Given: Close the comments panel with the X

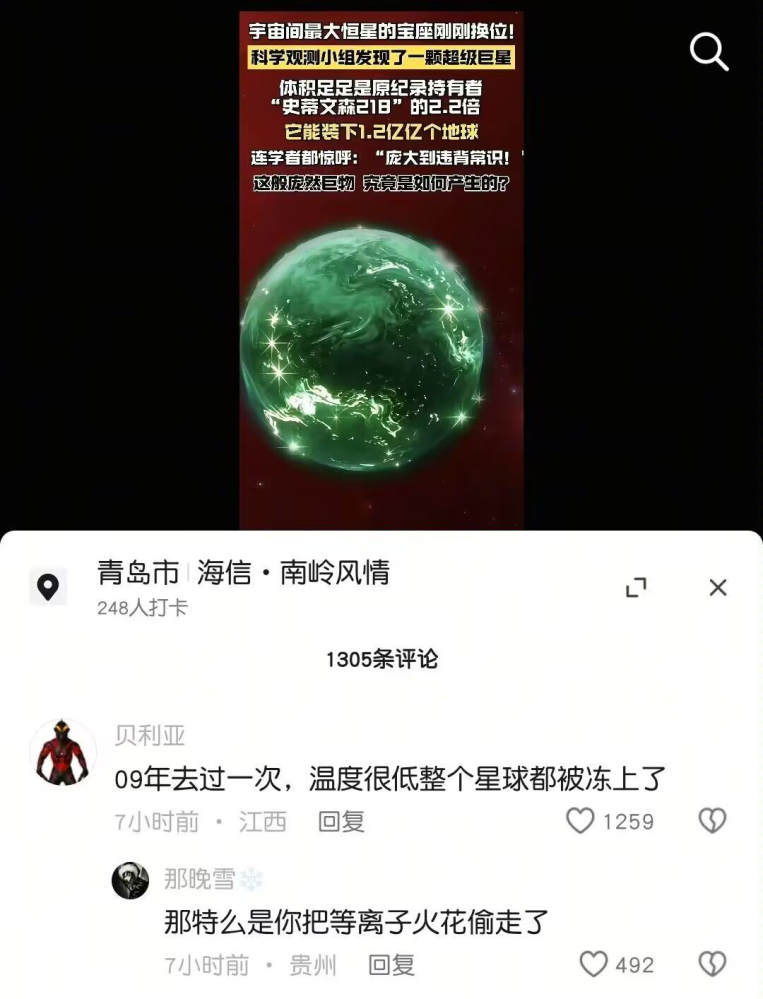Looking at the screenshot, I should (x=718, y=588).
